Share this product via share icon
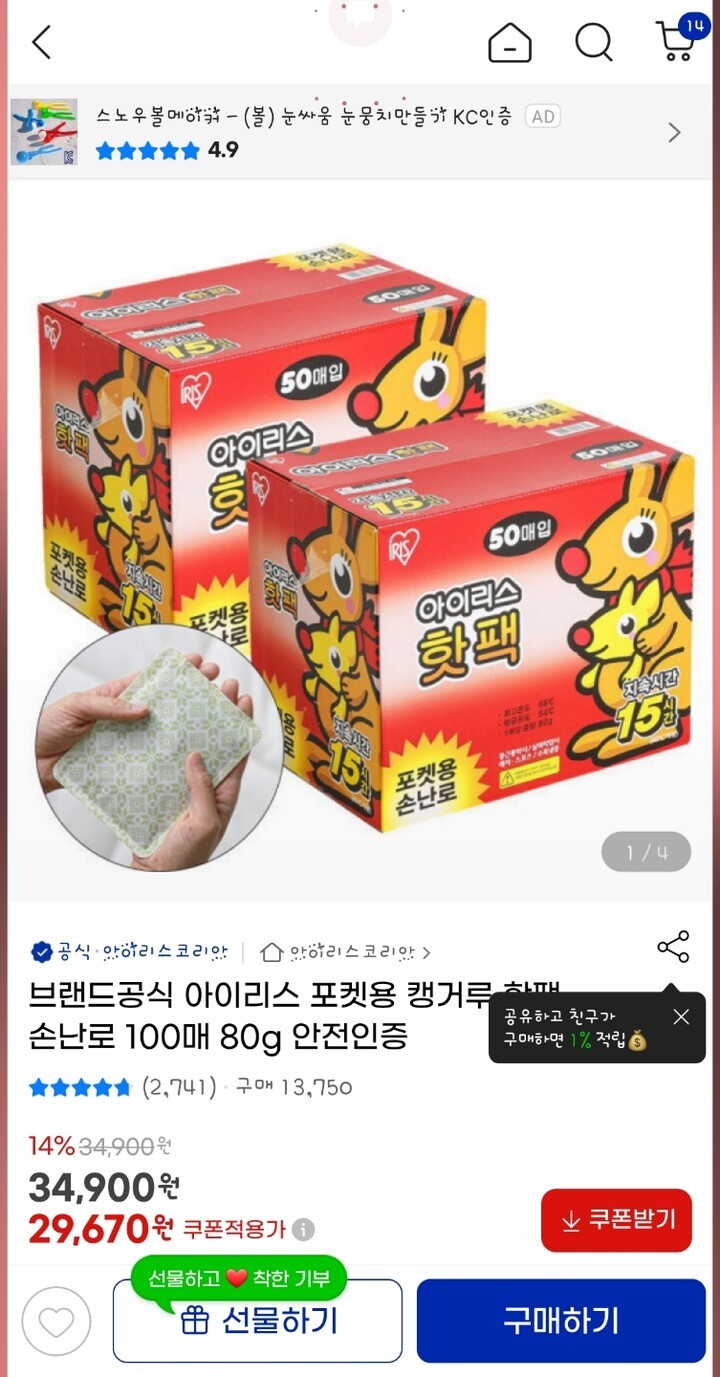The image size is (720, 1377). tap(673, 947)
